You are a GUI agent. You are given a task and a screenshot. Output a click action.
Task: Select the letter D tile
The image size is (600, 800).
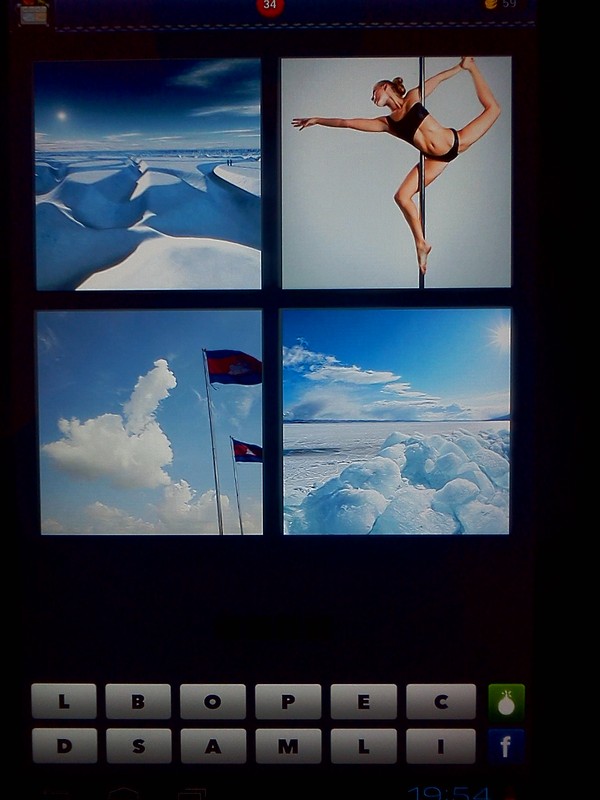tap(64, 745)
